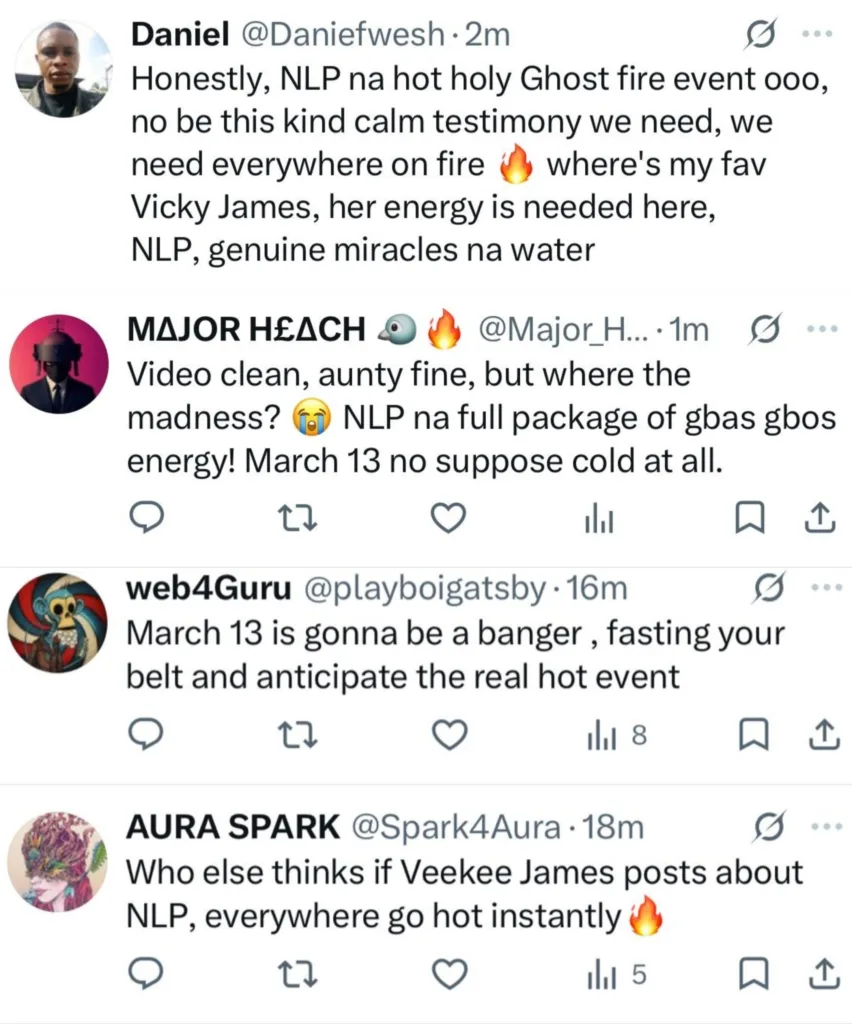
Task: Reply to MAJOR HEACH's post
Action: pos(147,516)
